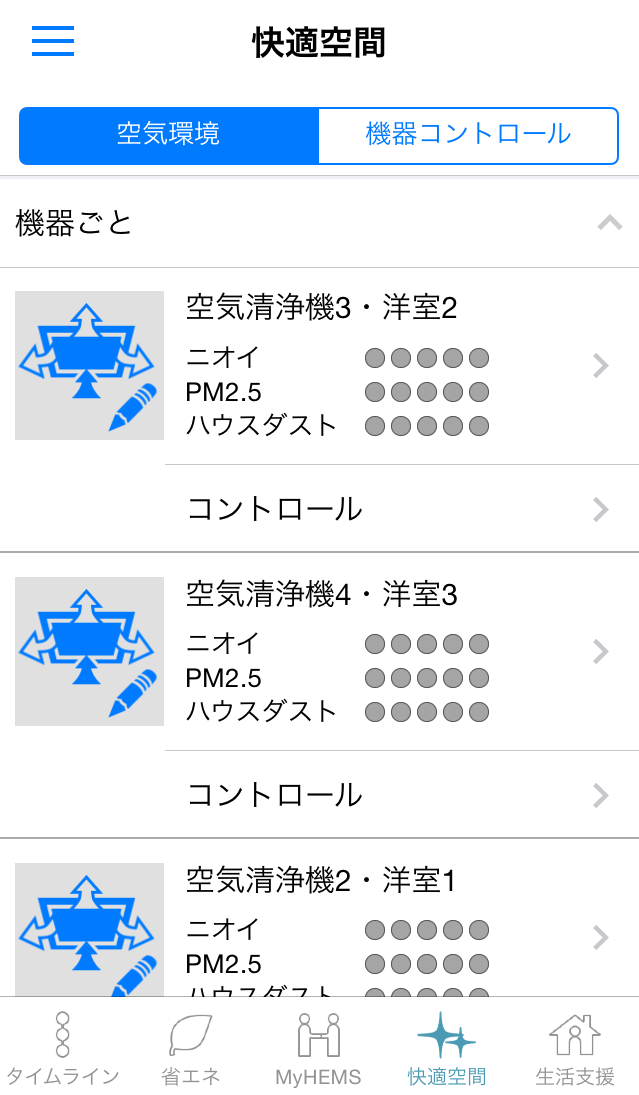Open the MyHEMS tab

tap(318, 1048)
